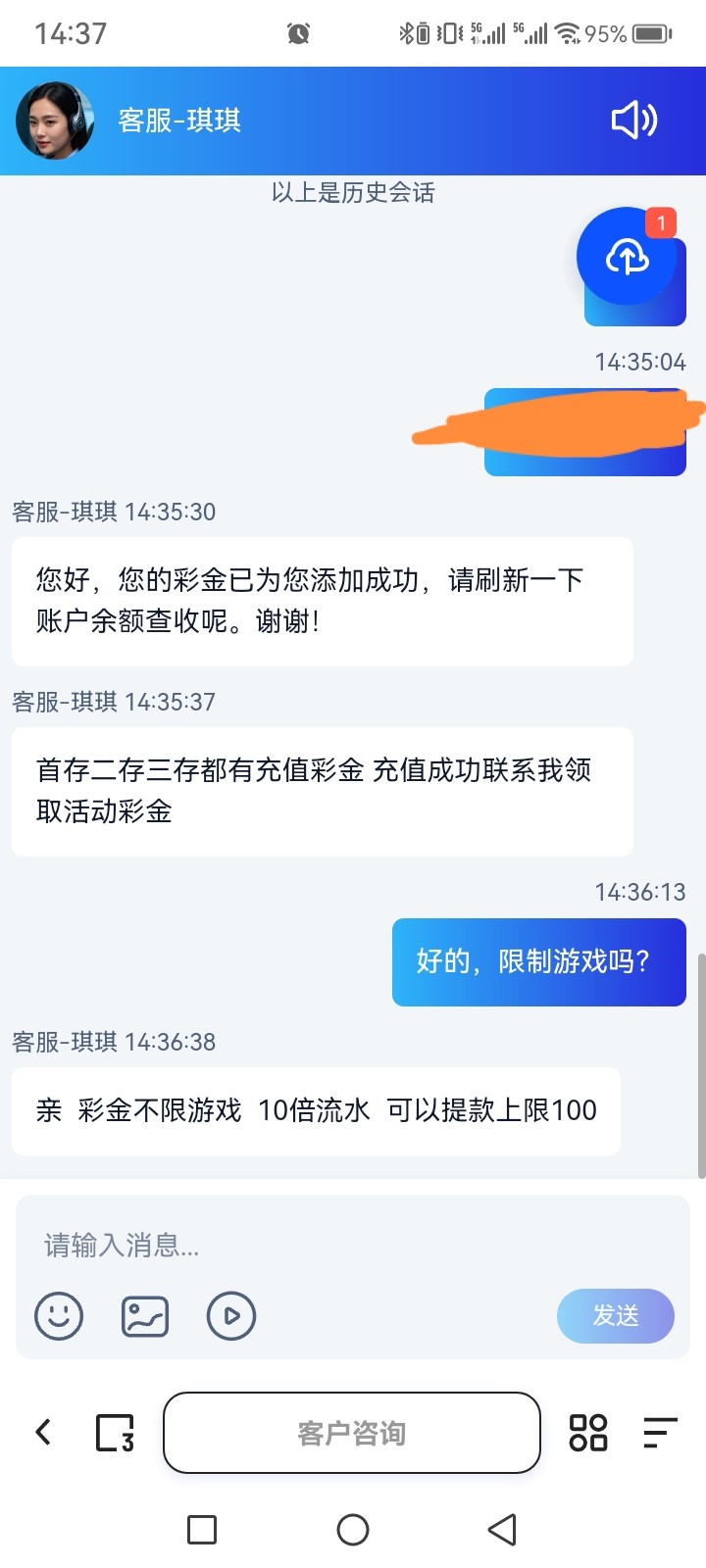Tap the 客户咨询 address bar
706x1568 pixels.
(x=351, y=1433)
